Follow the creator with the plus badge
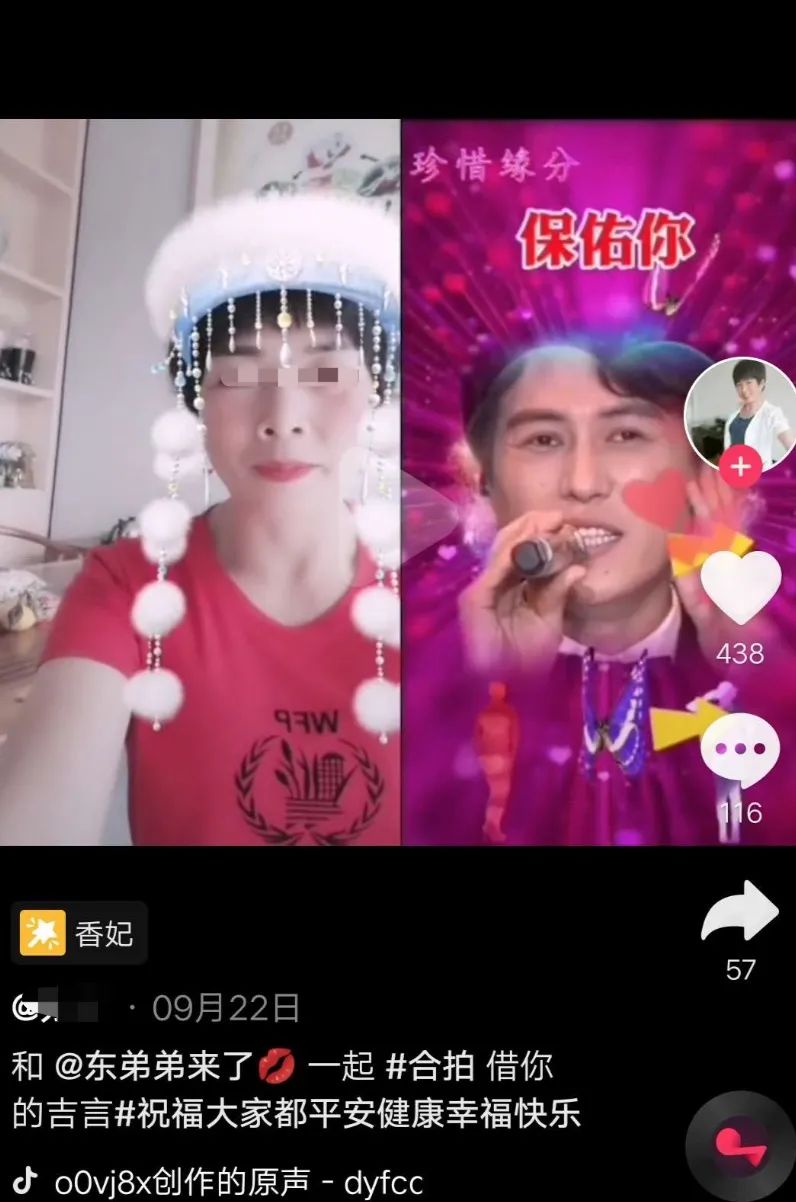796x1202 pixels. (x=740, y=467)
